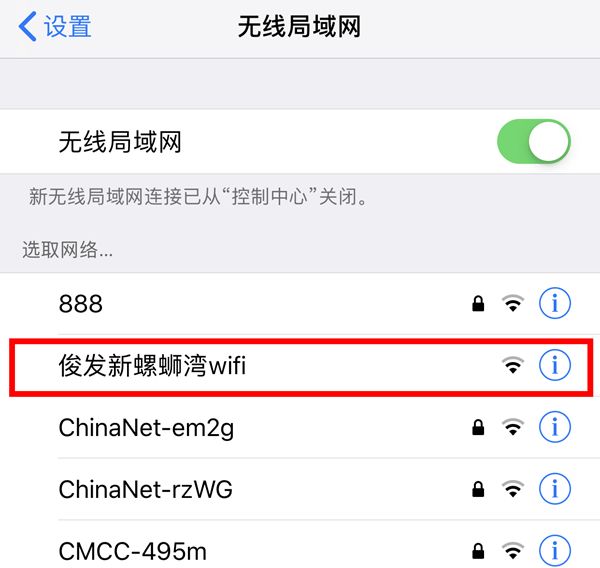The width and height of the screenshot is (600, 568).
Task: Show info for ChinaNet-em2g
Action: 554,428
